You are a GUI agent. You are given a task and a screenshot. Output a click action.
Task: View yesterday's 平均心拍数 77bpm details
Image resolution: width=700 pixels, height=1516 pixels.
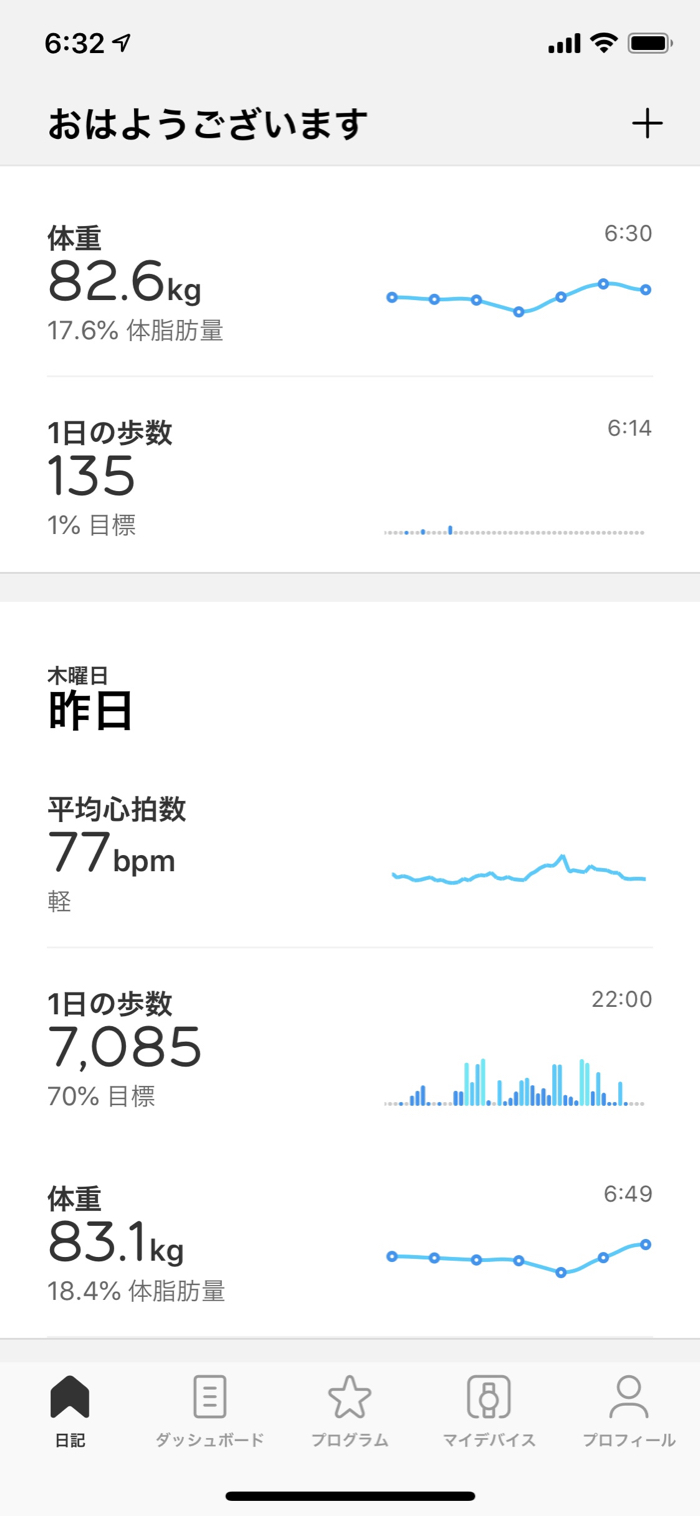[x=350, y=853]
